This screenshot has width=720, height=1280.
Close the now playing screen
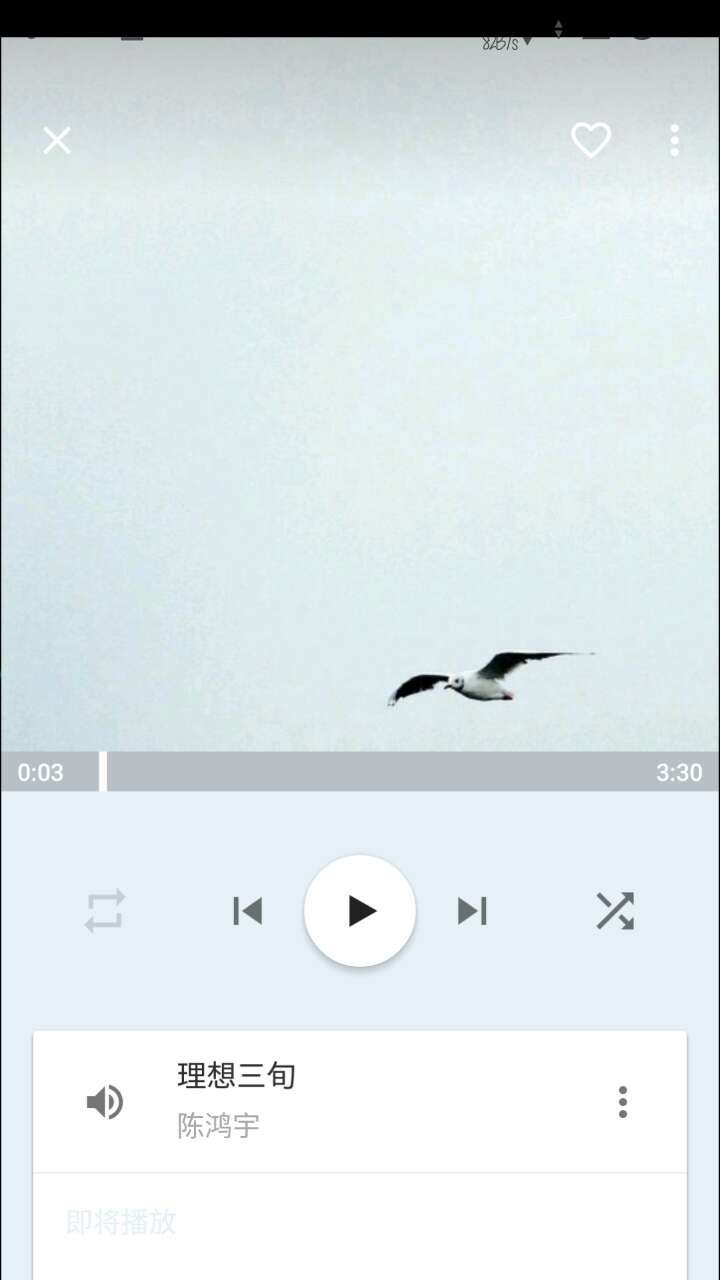[x=57, y=140]
